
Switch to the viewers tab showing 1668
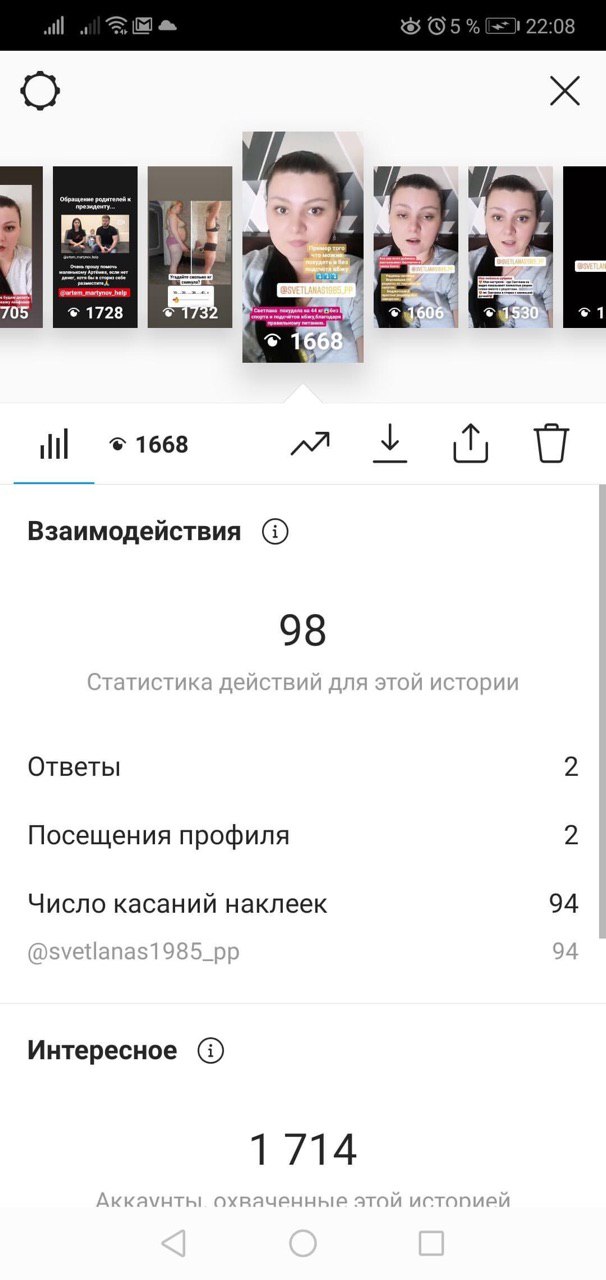(x=149, y=445)
